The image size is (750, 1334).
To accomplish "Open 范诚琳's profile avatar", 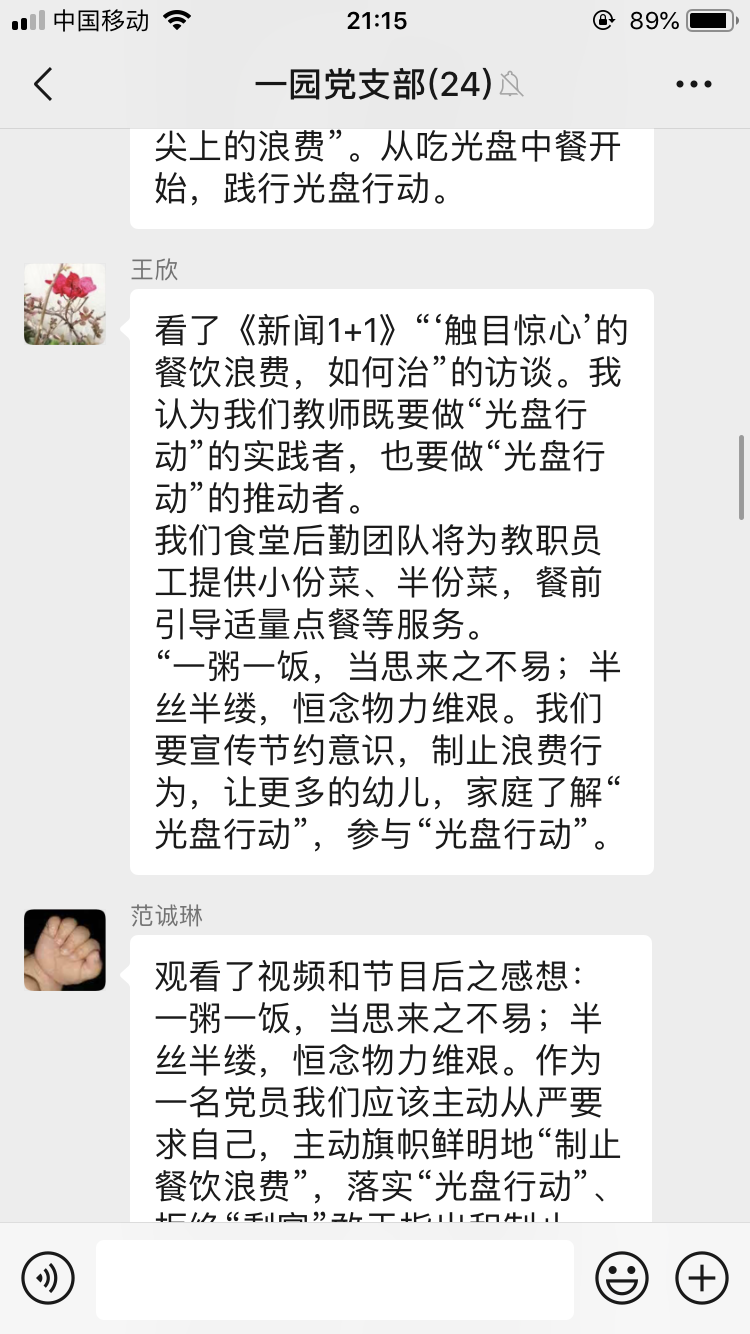I will point(65,950).
